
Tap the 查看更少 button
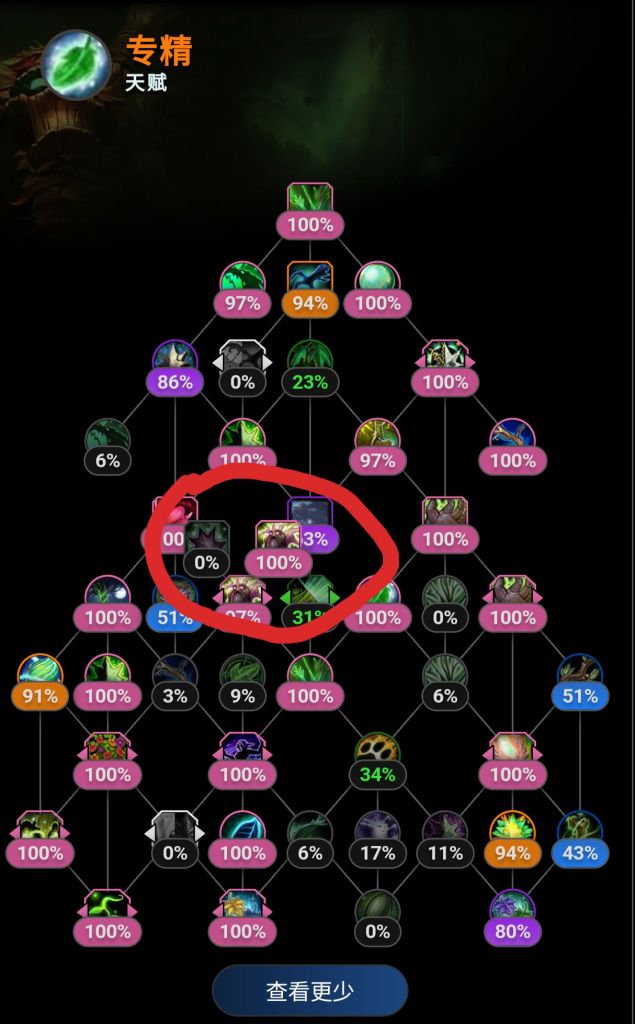click(310, 991)
